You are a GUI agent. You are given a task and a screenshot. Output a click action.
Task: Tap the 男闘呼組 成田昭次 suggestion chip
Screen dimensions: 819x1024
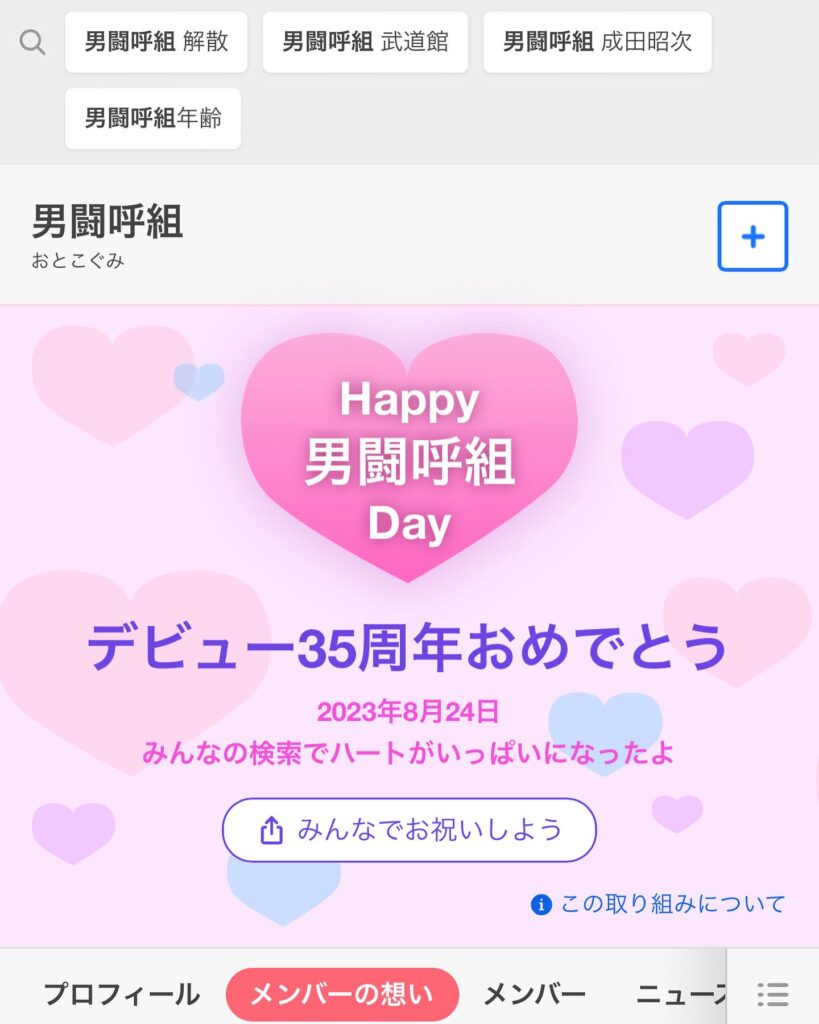[x=596, y=42]
